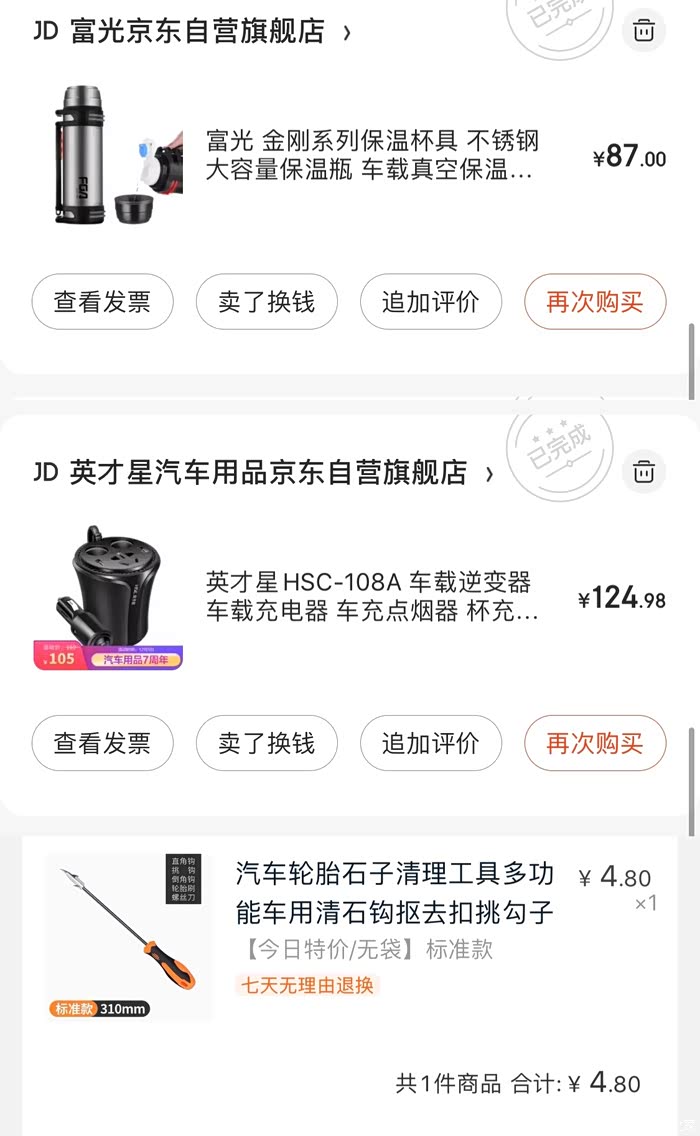The image size is (700, 1136).
Task: Select 再次购买 for the 英才星 inverter
Action: click(x=595, y=744)
